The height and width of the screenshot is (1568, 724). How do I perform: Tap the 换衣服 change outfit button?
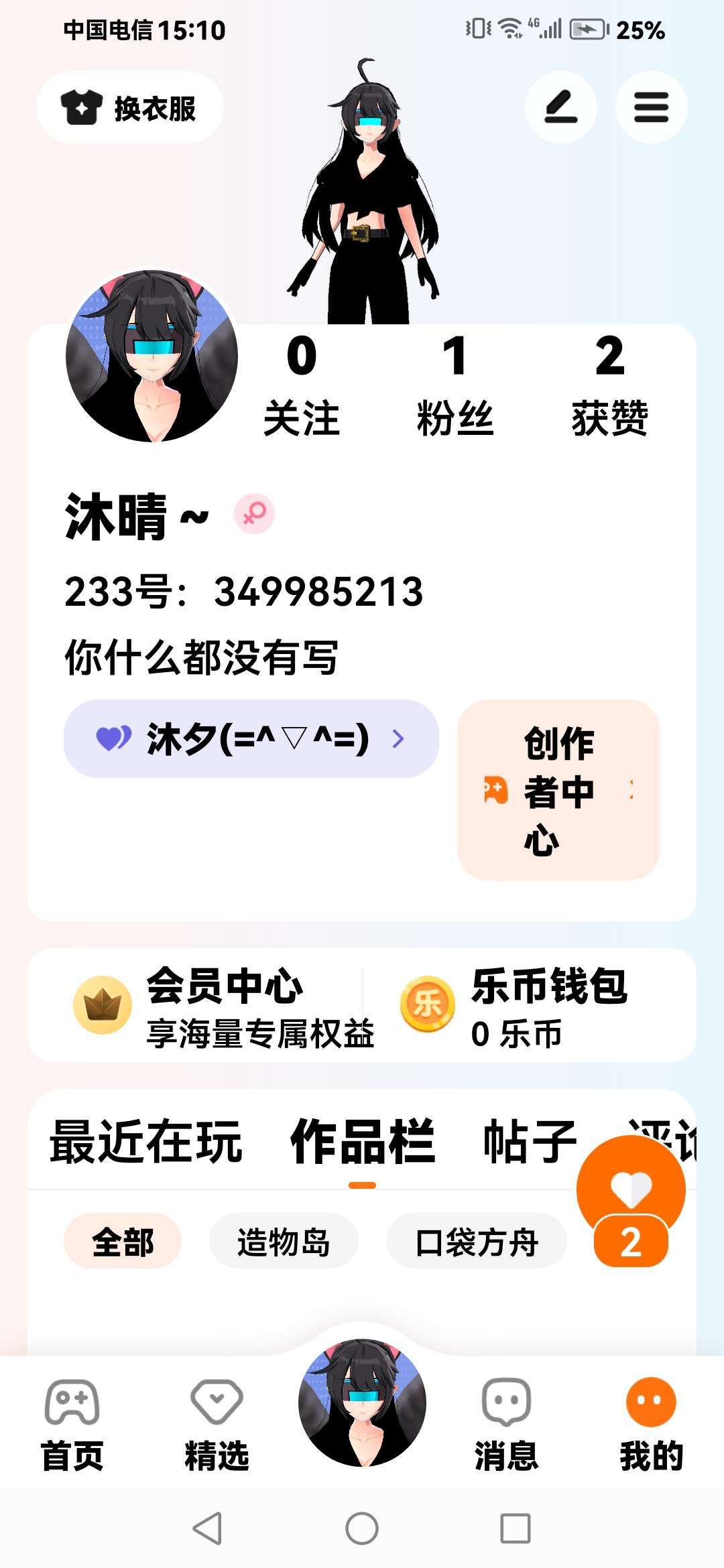coord(129,107)
